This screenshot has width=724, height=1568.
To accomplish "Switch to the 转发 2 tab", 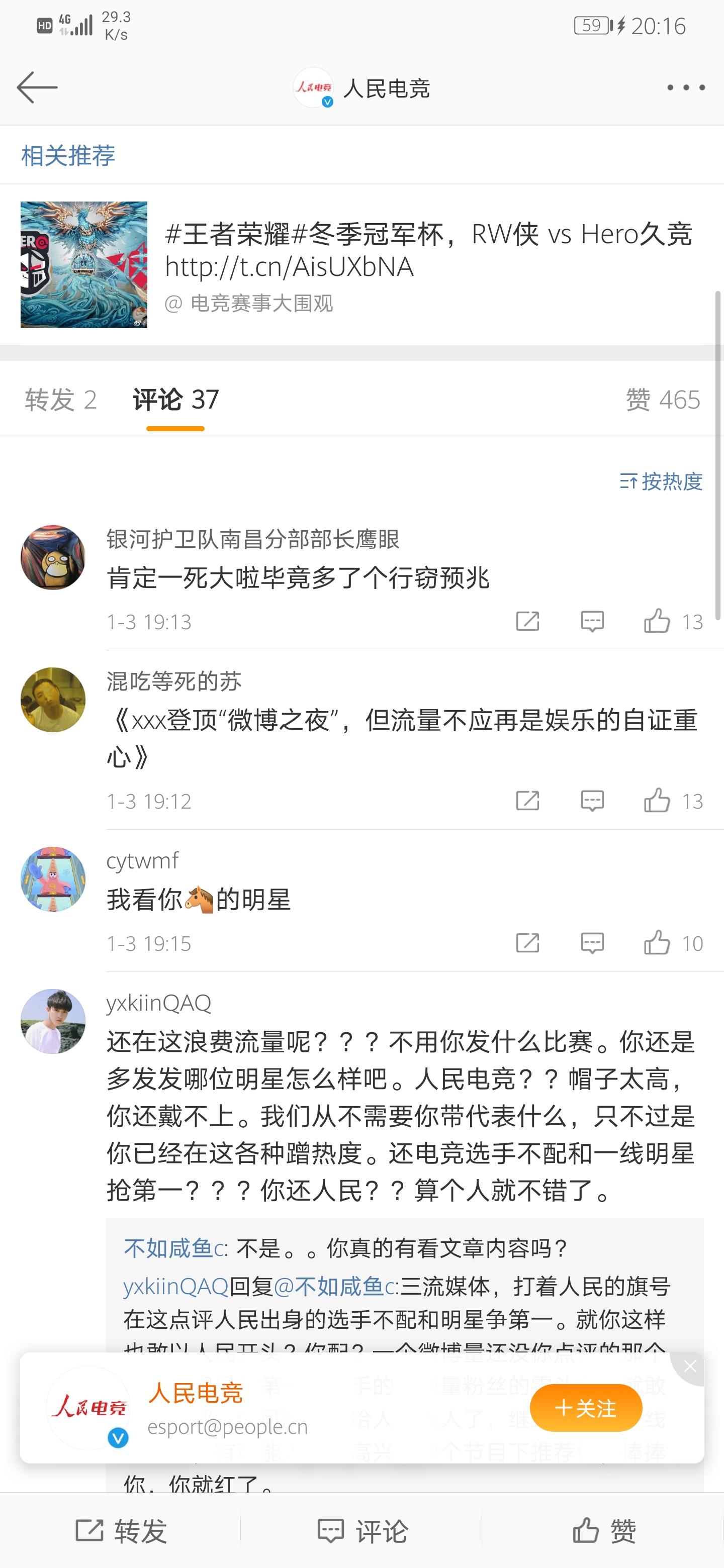I will (x=61, y=400).
